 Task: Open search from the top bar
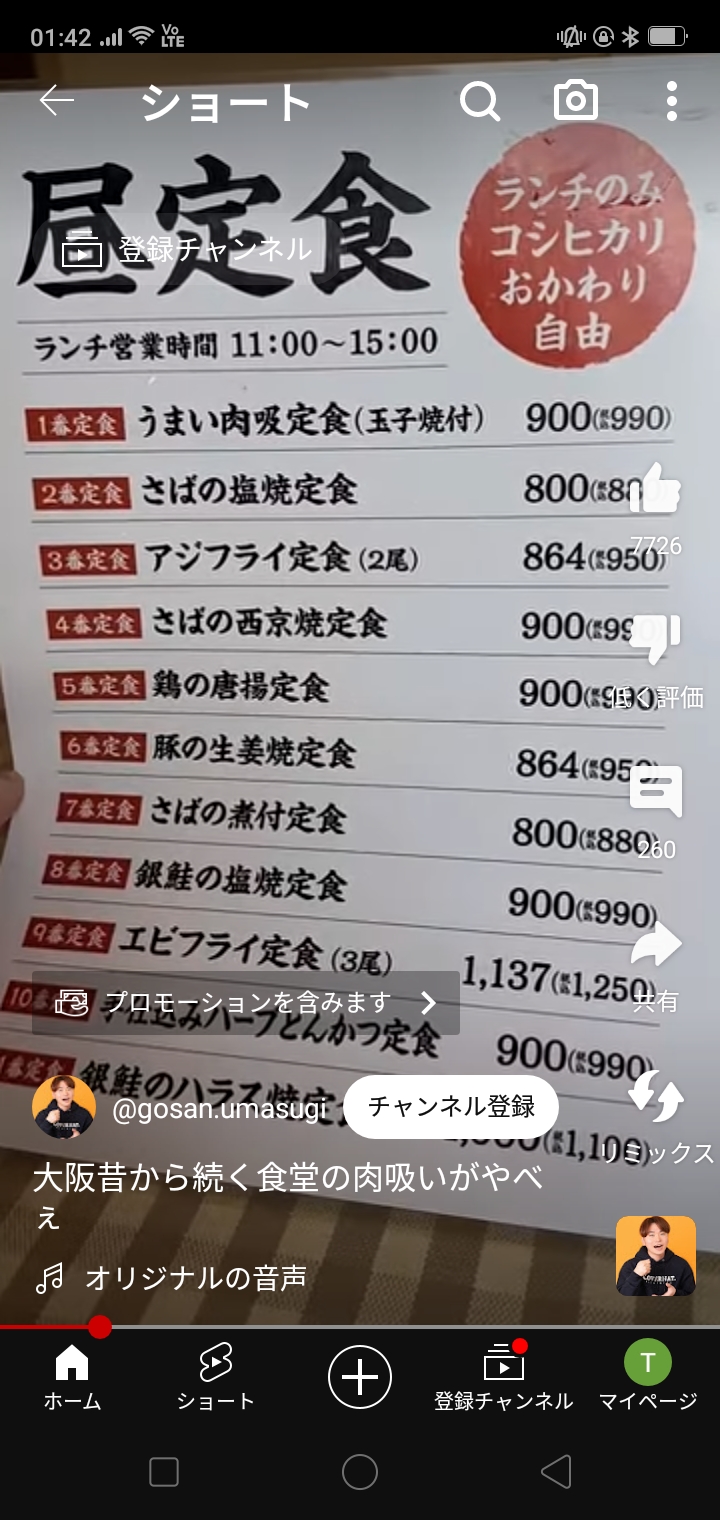[480, 101]
